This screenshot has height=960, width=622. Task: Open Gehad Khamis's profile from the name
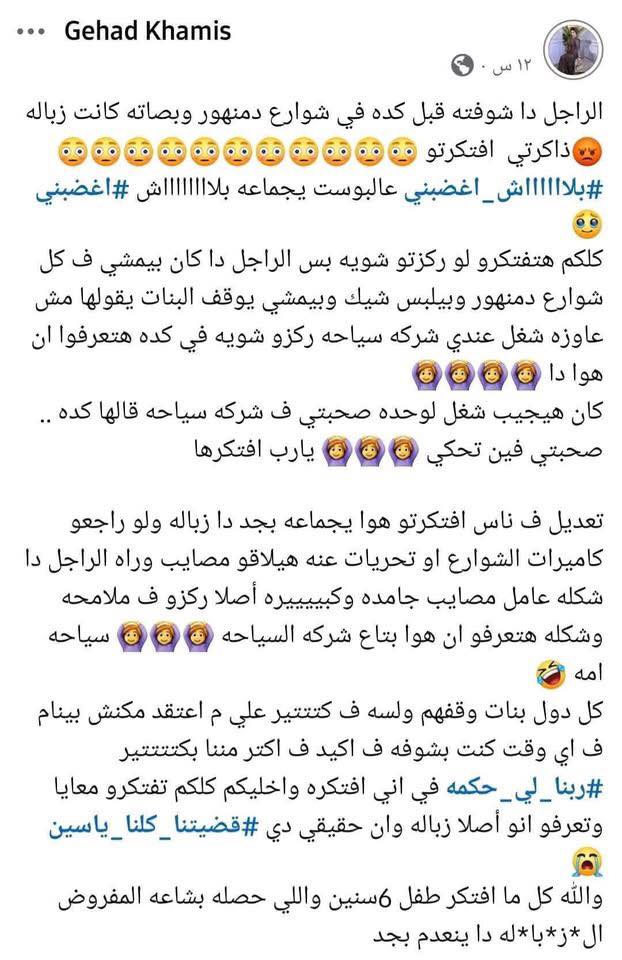click(147, 31)
